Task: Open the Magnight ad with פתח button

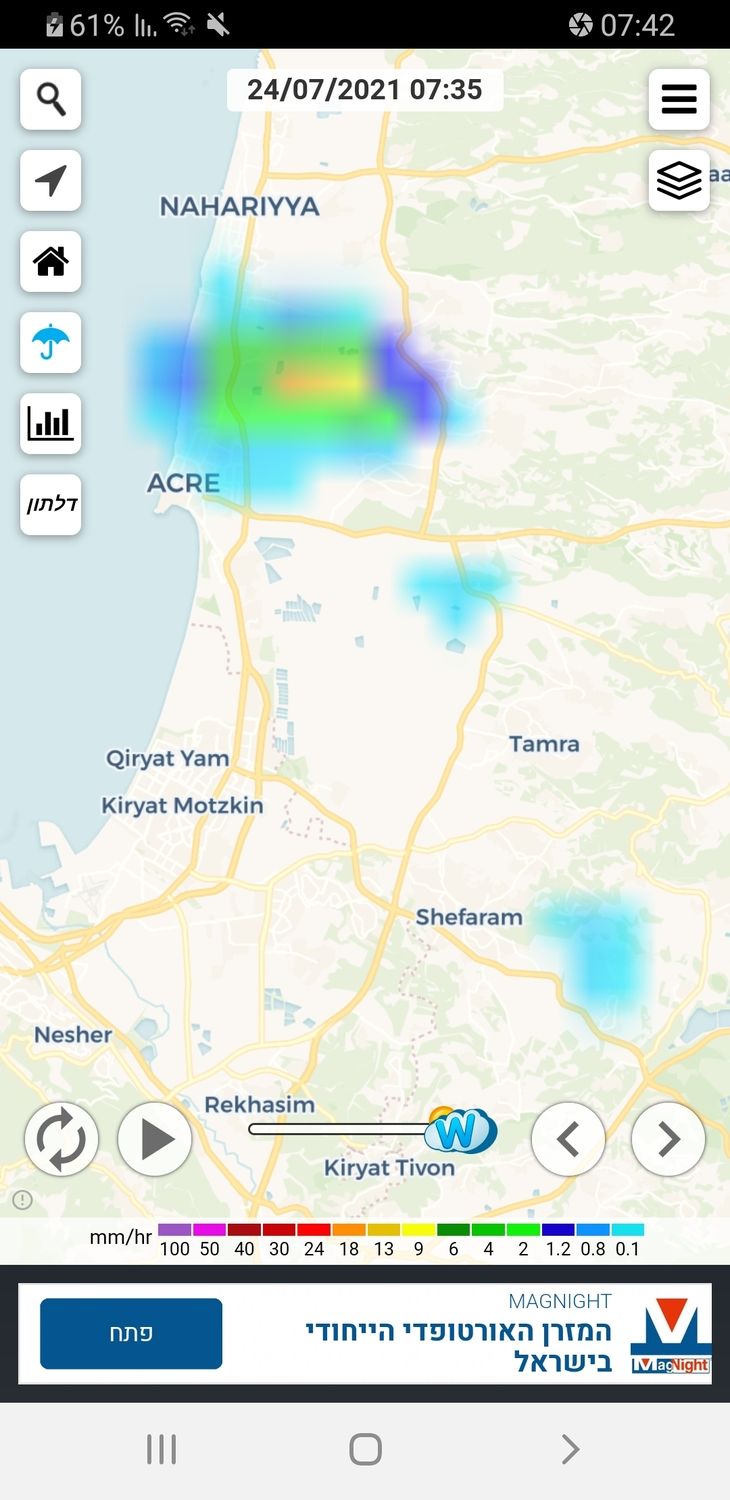Action: click(131, 1333)
